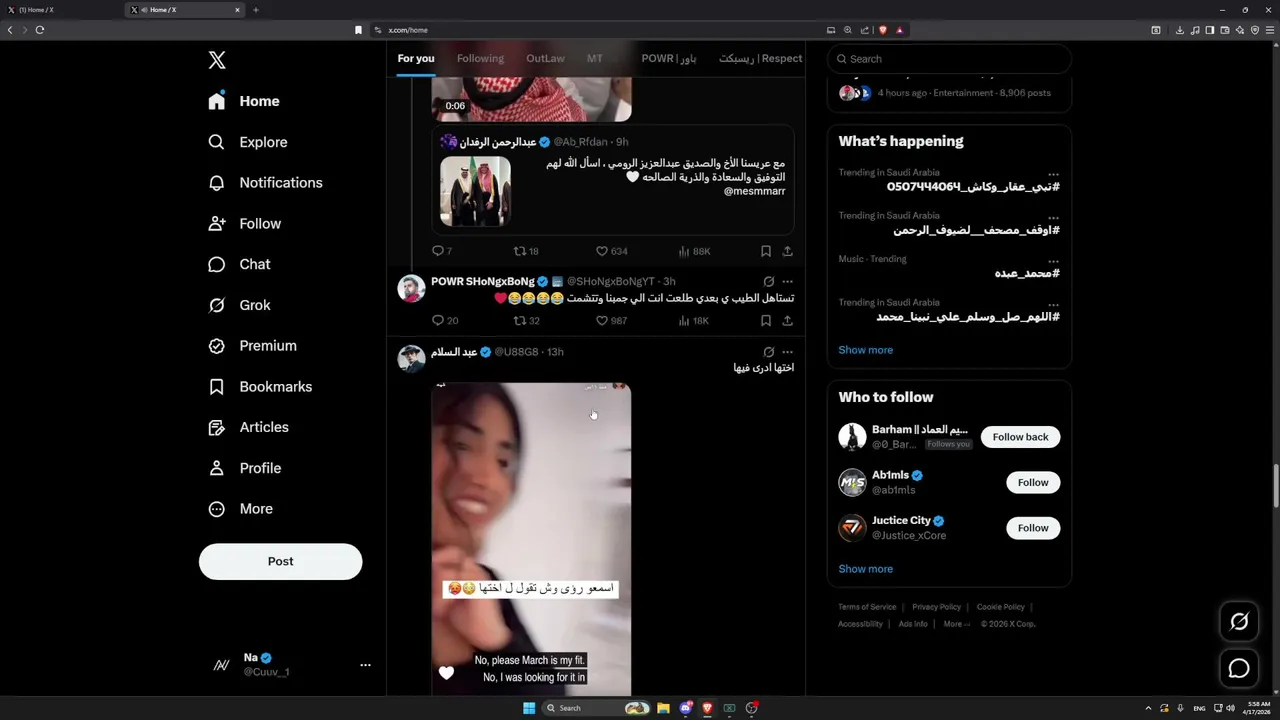Open more options on the @U88G8 post
Screen dimensions: 1280x720
tap(787, 352)
